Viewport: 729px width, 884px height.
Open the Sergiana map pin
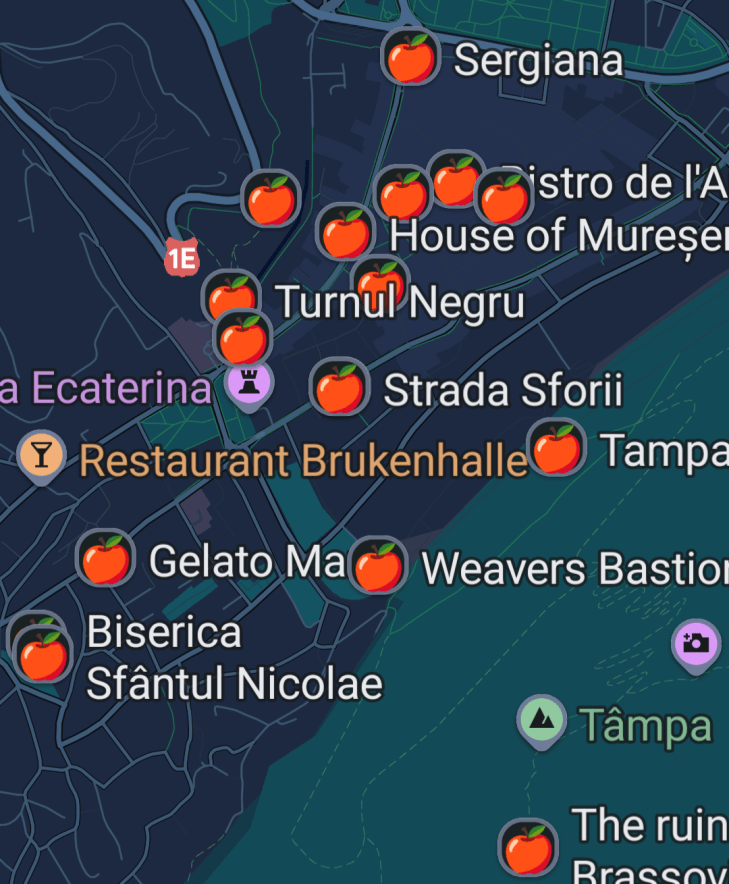pos(410,58)
